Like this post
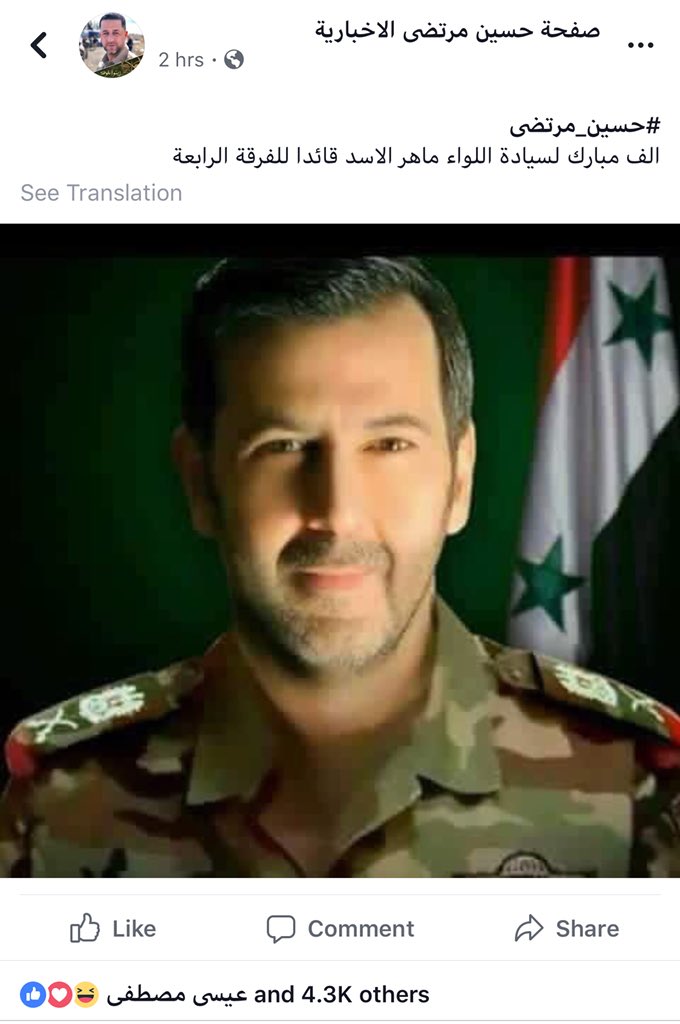Screen dimensions: 680x1024 pyautogui.click(x=113, y=929)
